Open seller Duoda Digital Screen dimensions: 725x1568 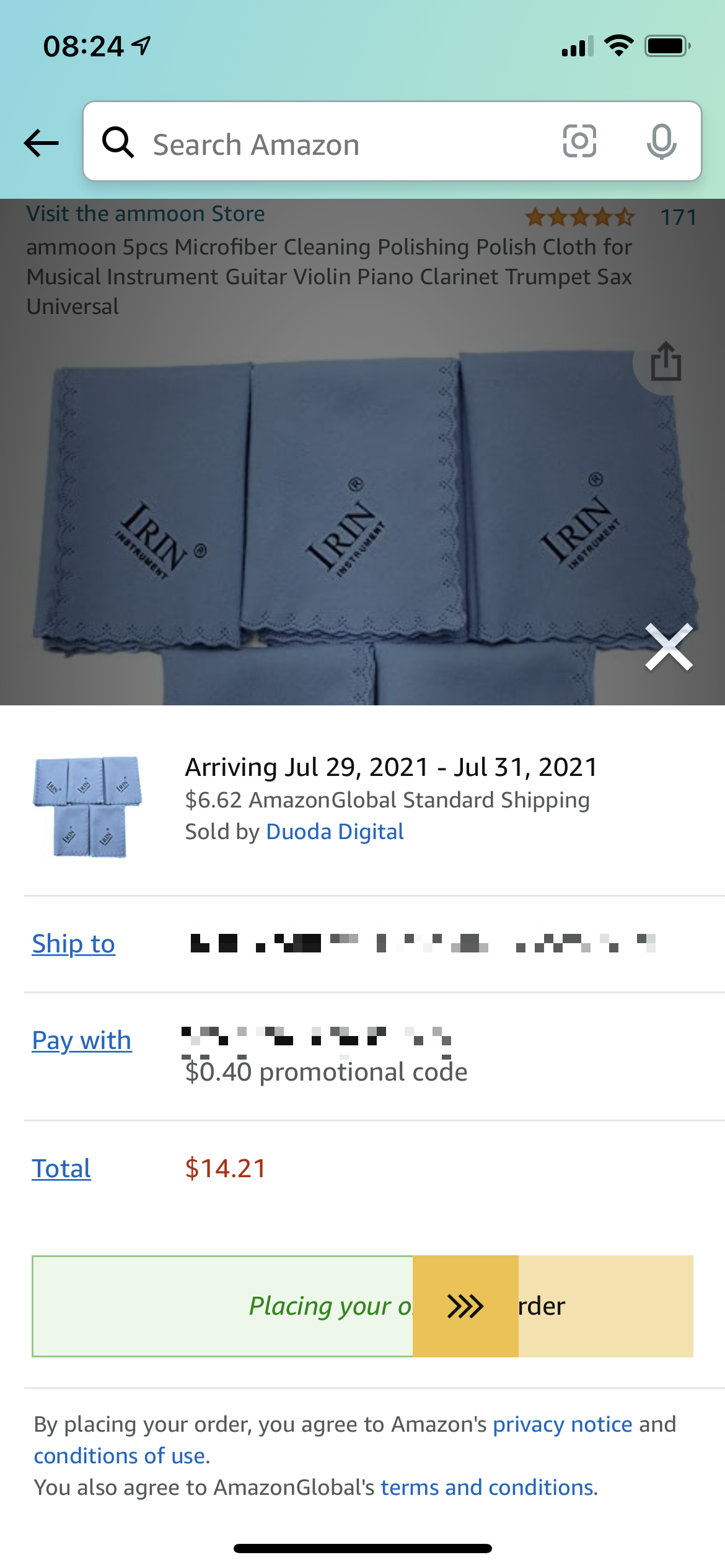(335, 832)
